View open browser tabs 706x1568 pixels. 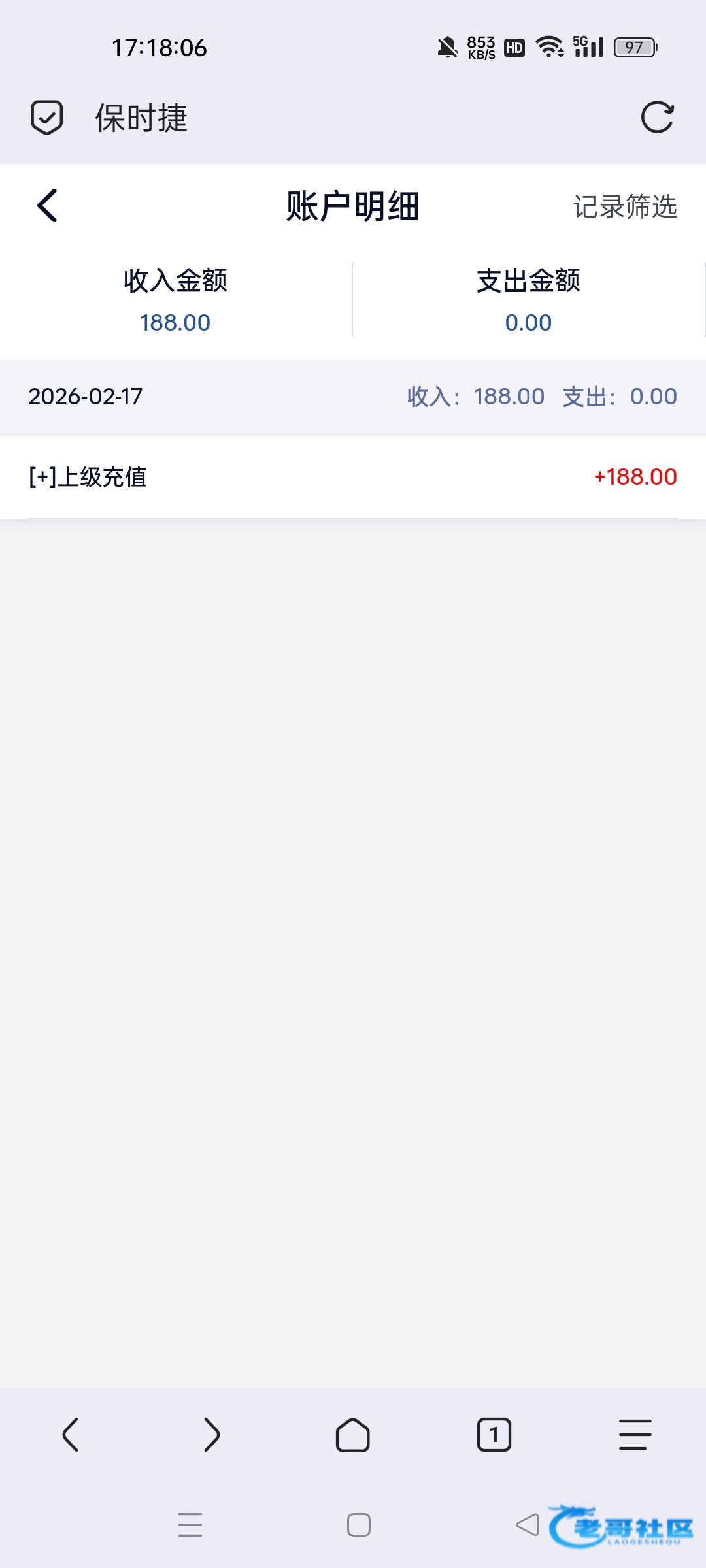point(494,1435)
